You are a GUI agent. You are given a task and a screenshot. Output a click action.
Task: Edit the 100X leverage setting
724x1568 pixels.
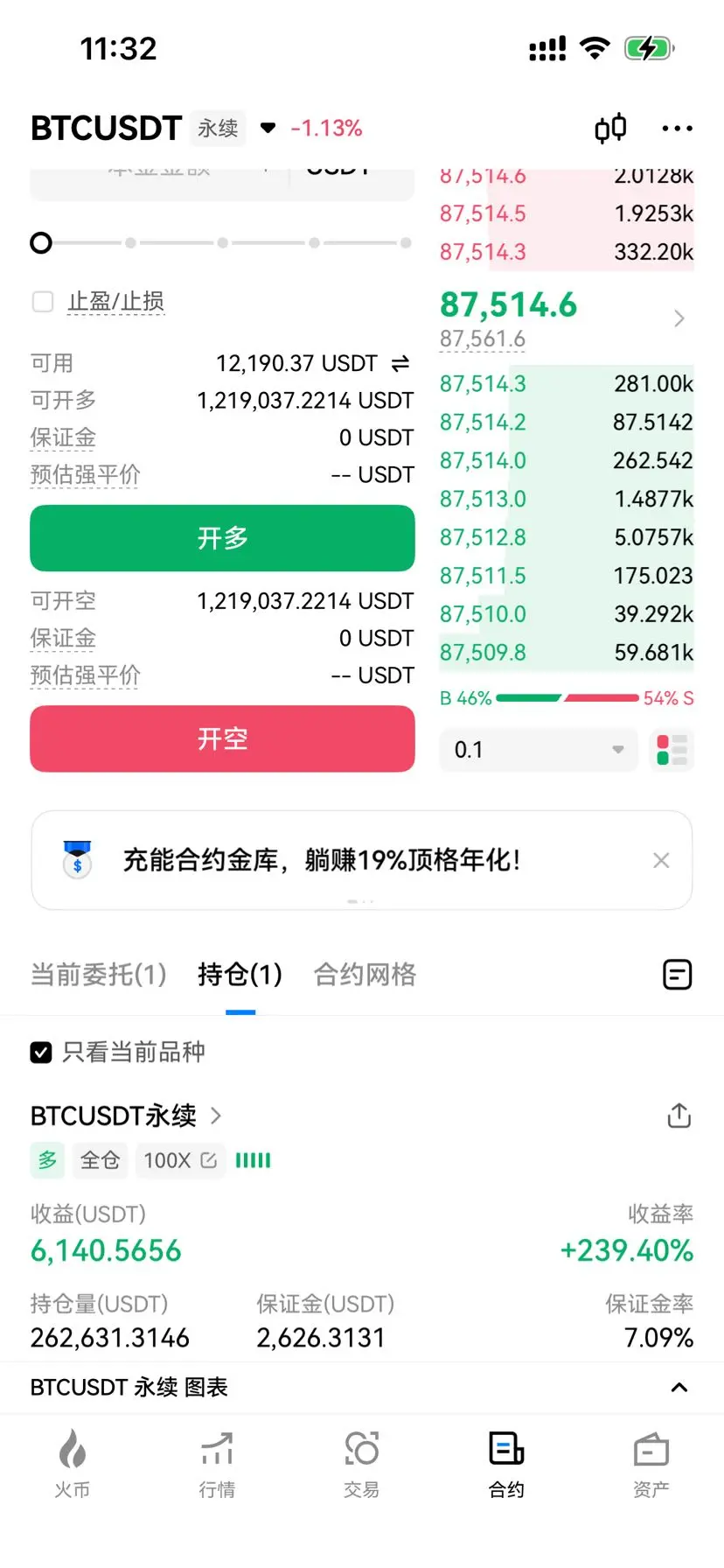(x=179, y=1160)
